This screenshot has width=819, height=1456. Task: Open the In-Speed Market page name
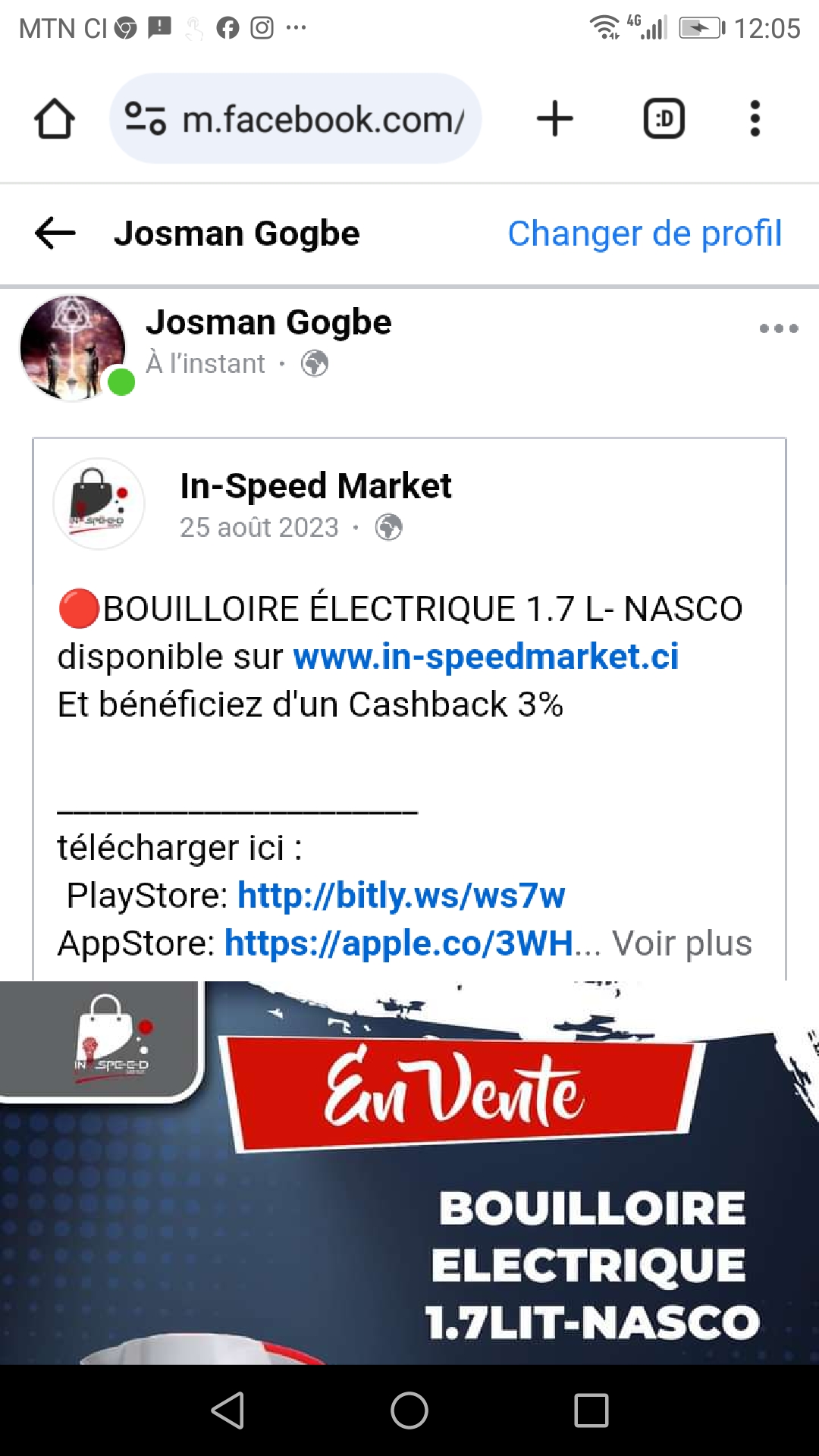(x=315, y=486)
